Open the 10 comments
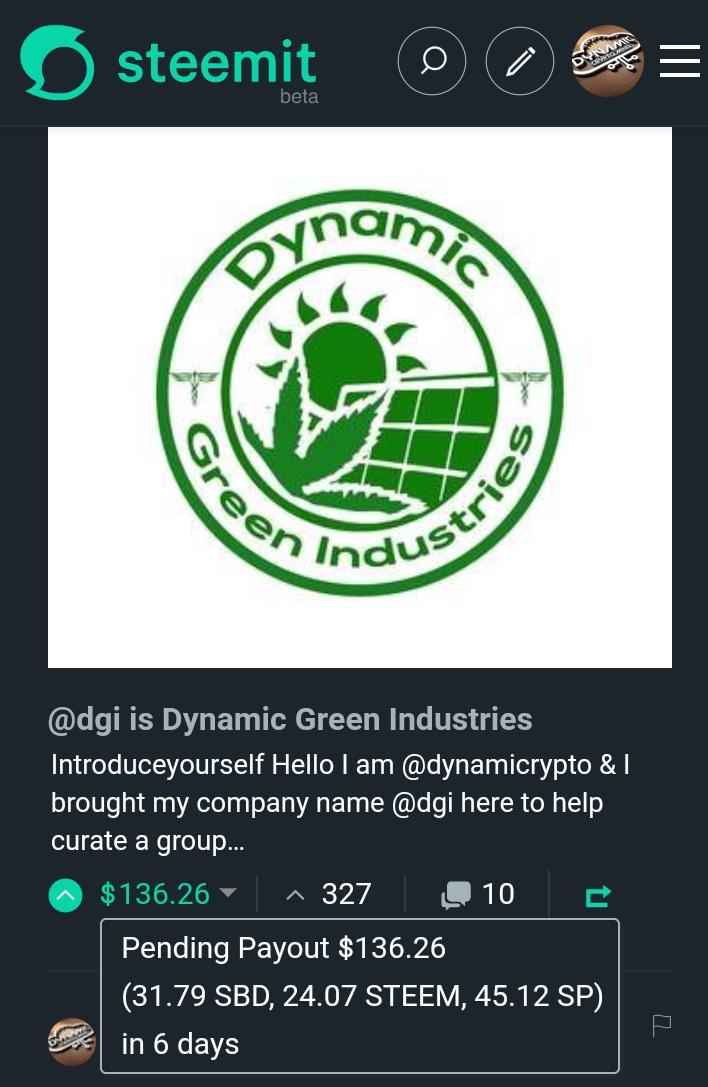 click(x=480, y=893)
